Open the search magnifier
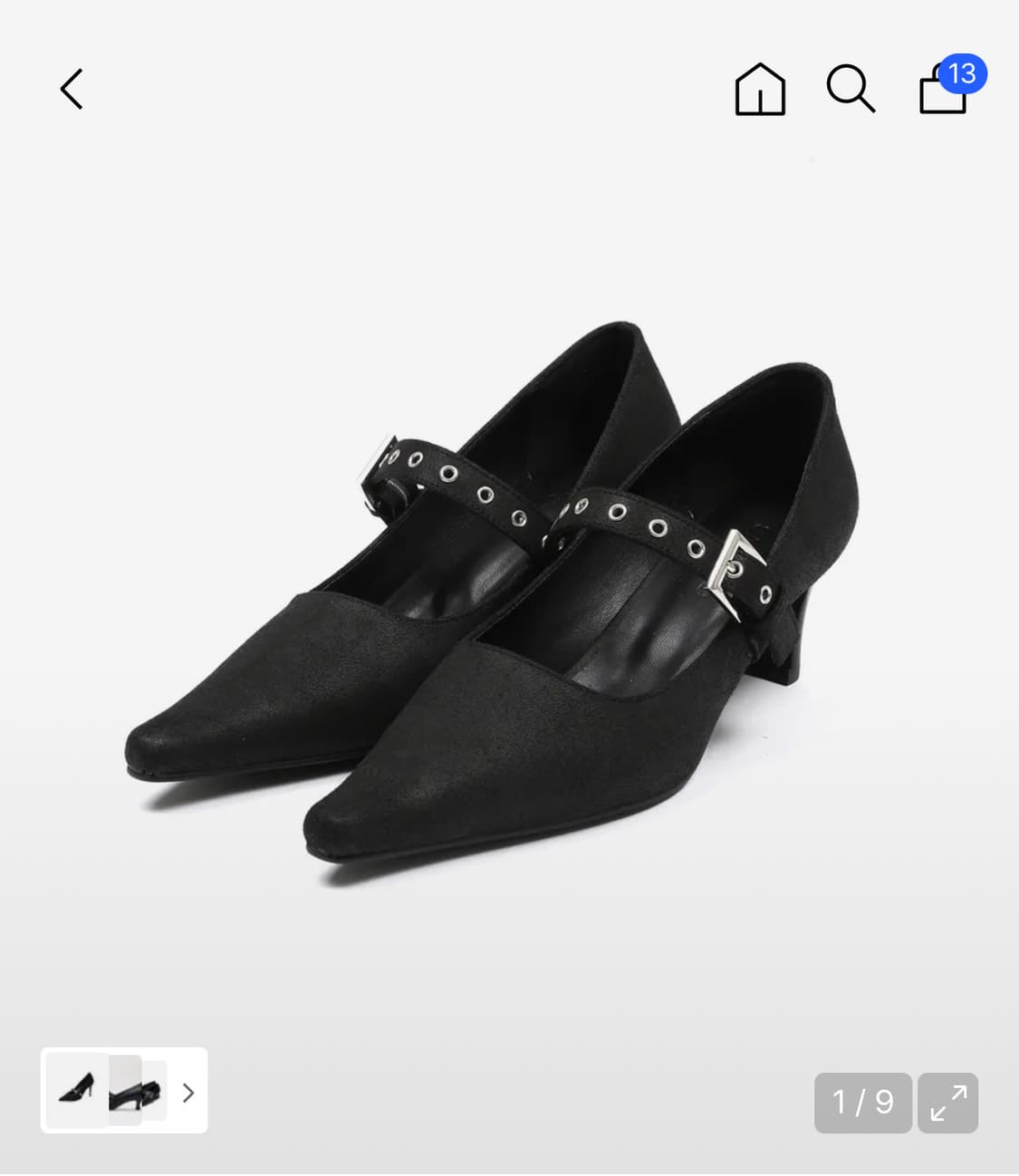The height and width of the screenshot is (1176, 1019). tap(851, 89)
